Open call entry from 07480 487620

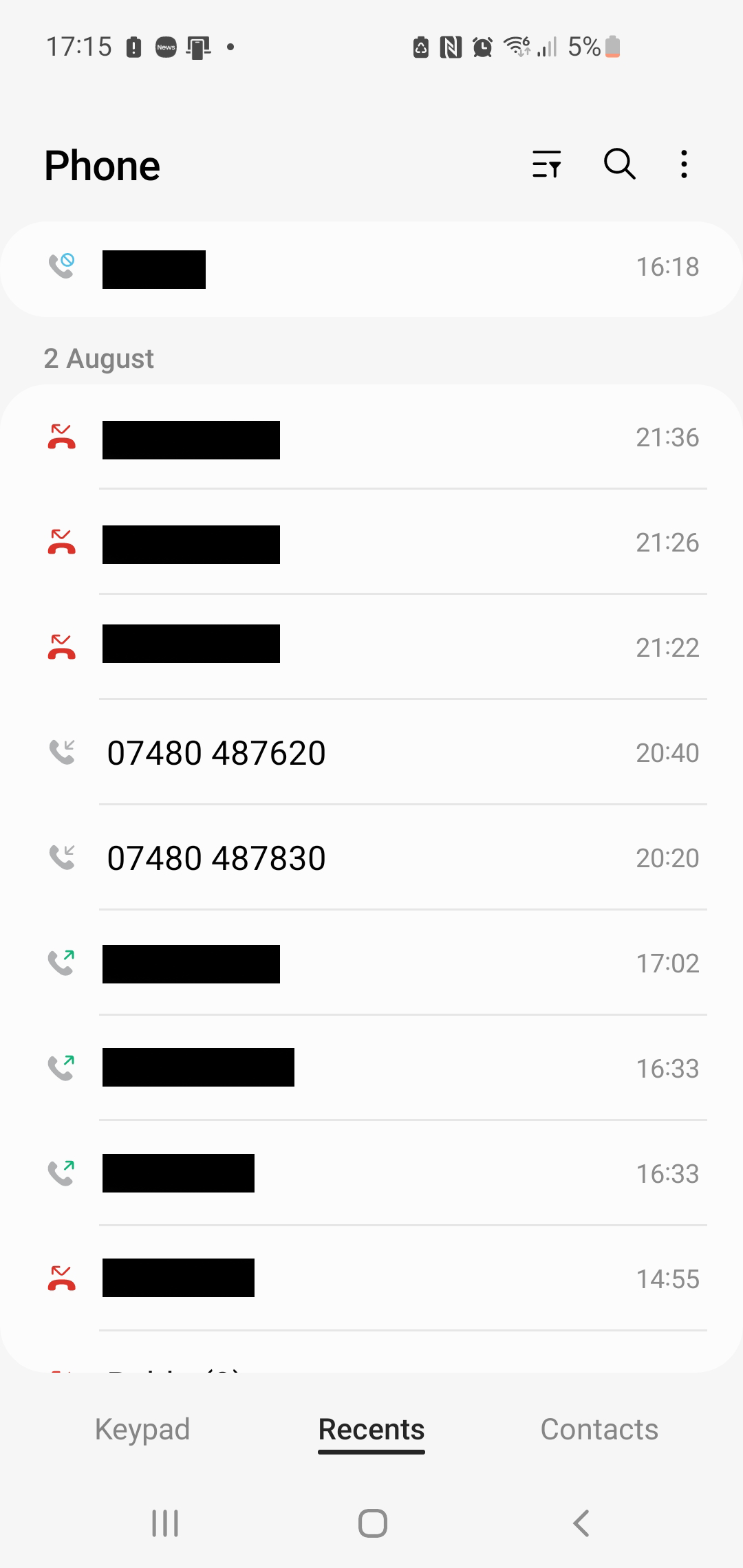[x=371, y=752]
